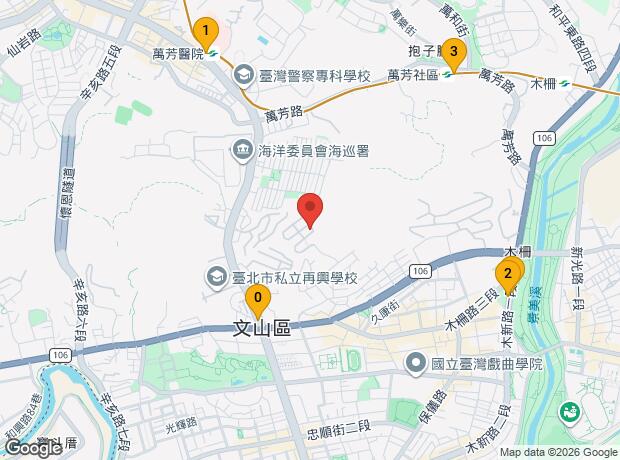This screenshot has width=620, height=460.
Task: Open the 國立臺灣戲曲學院 place icon
Action: click(x=416, y=364)
